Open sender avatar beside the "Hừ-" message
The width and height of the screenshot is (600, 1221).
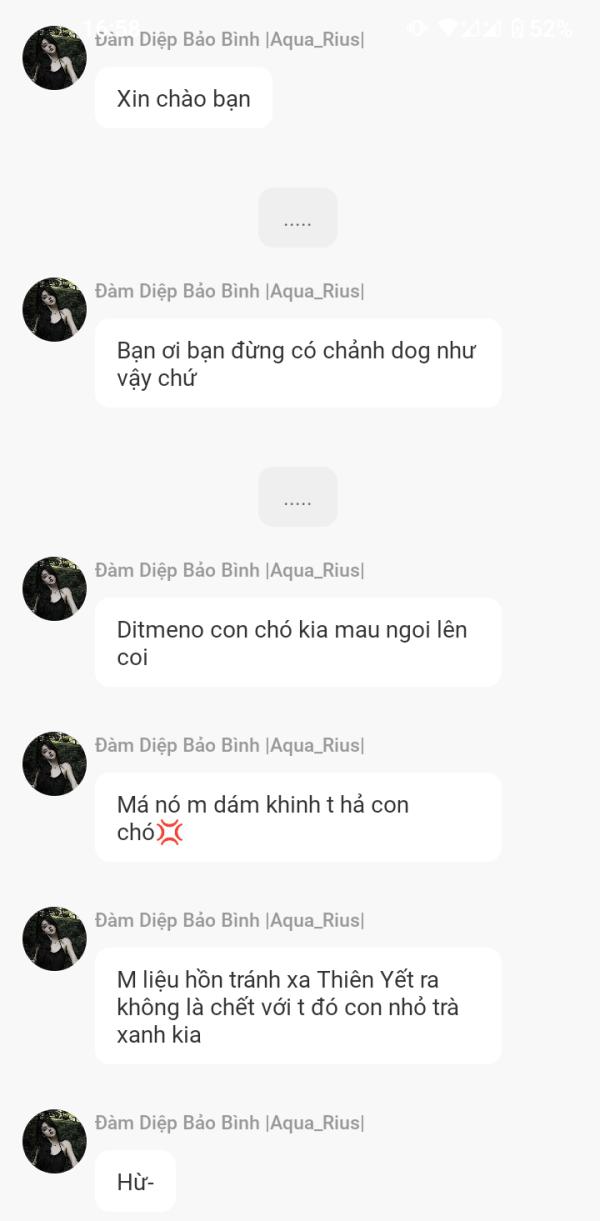coord(54,1141)
